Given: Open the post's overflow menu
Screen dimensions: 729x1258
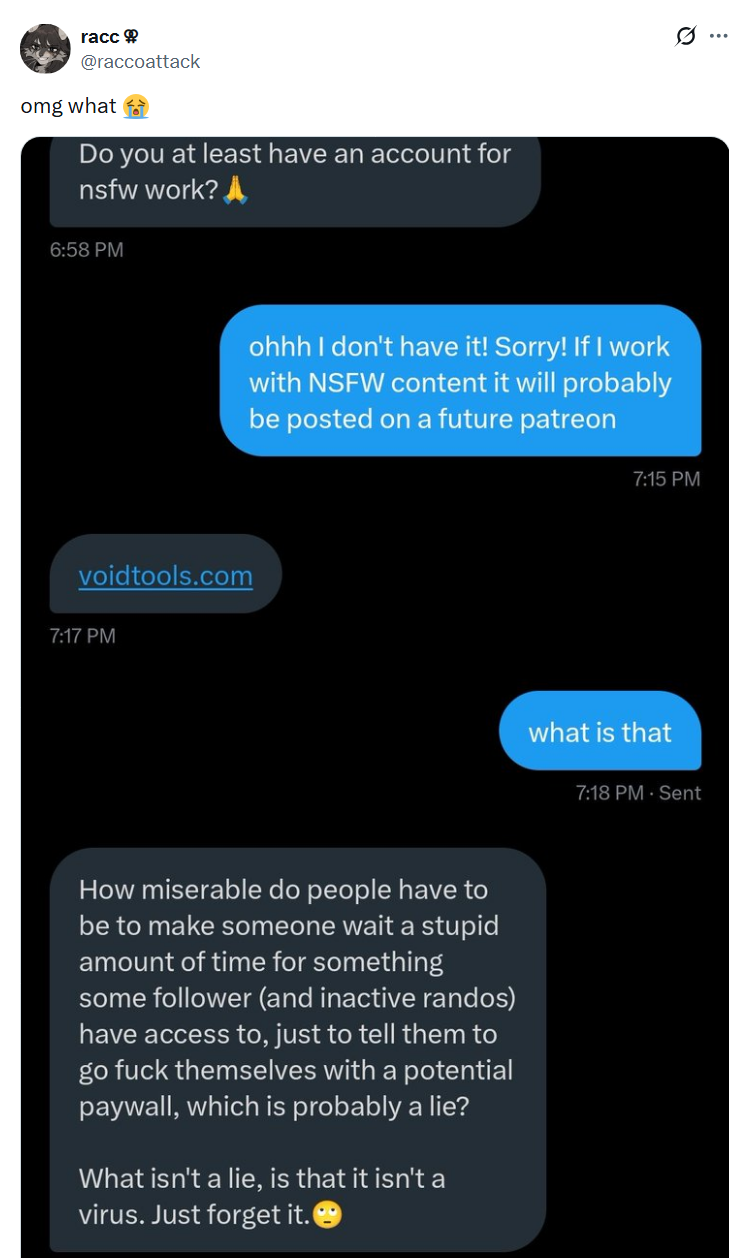Looking at the screenshot, I should click(x=718, y=37).
